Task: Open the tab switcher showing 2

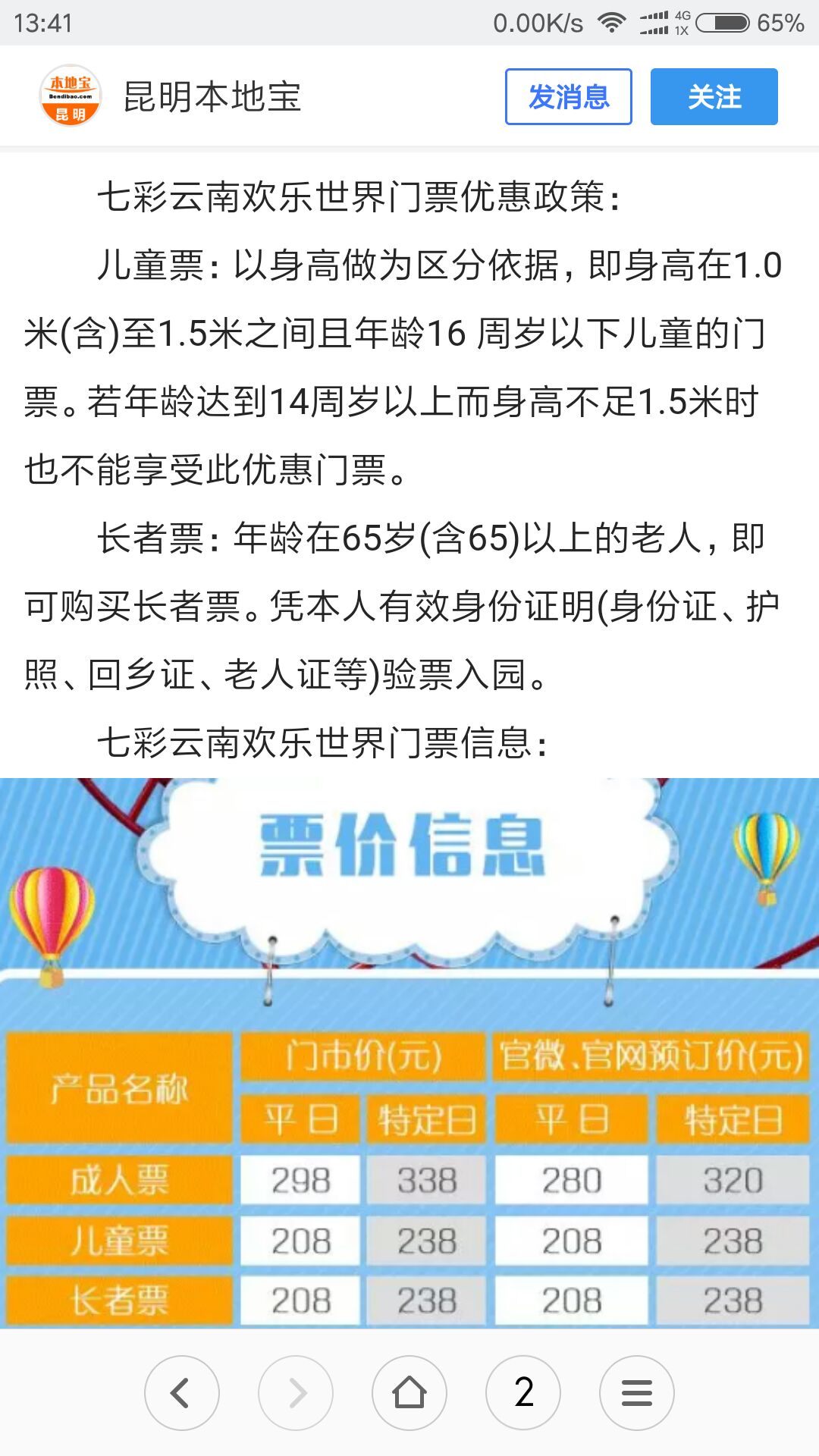Action: [x=523, y=1393]
